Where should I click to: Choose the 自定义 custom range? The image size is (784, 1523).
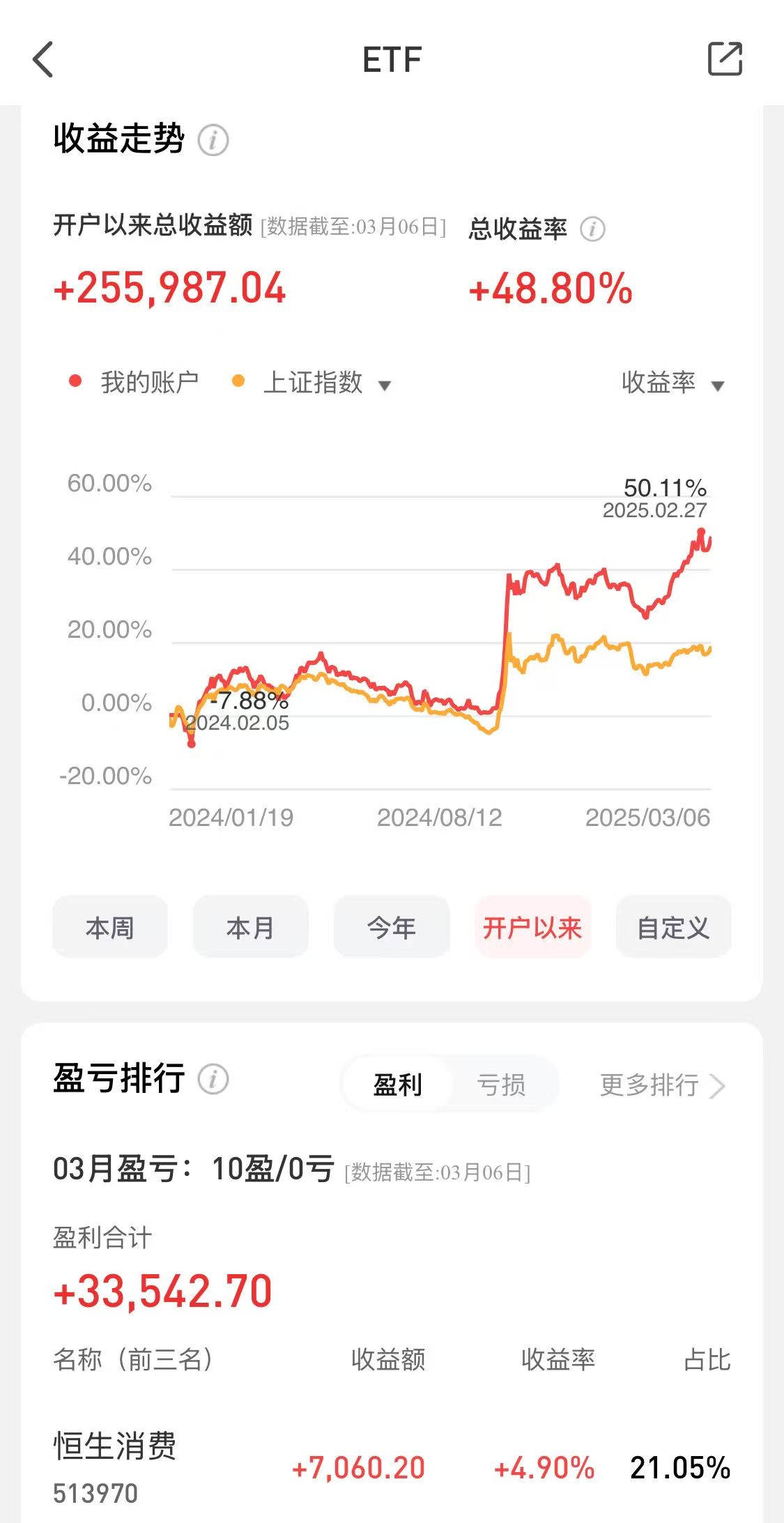coord(673,927)
